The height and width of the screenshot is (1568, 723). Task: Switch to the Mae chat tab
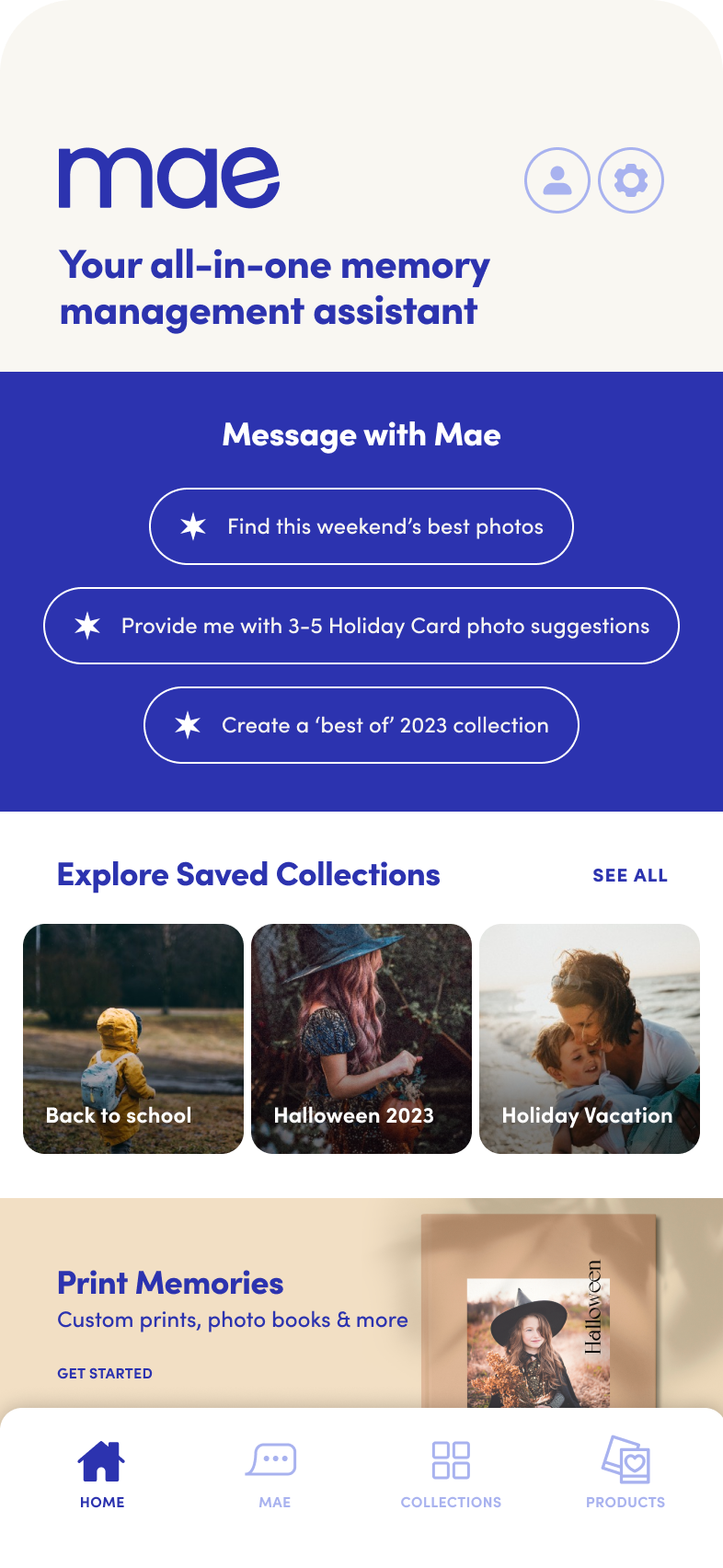(x=274, y=1473)
